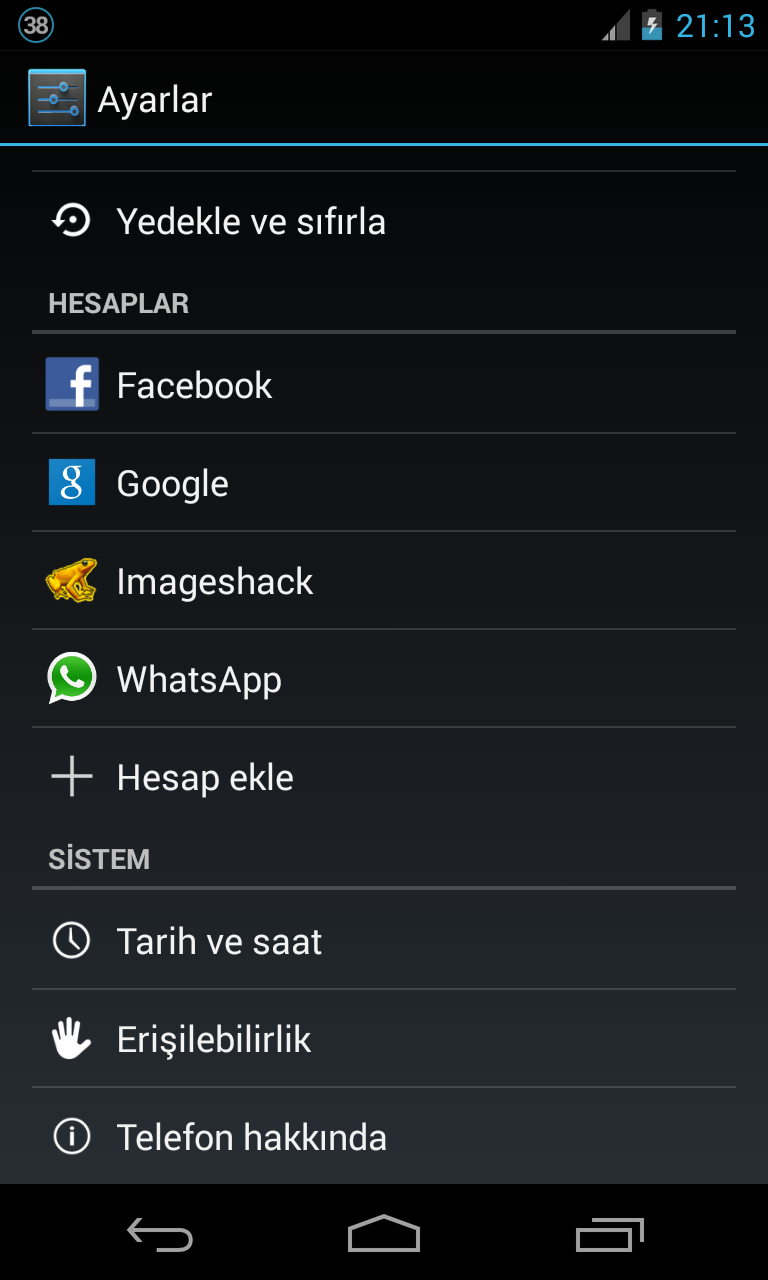Open the Google account settings

[x=384, y=483]
